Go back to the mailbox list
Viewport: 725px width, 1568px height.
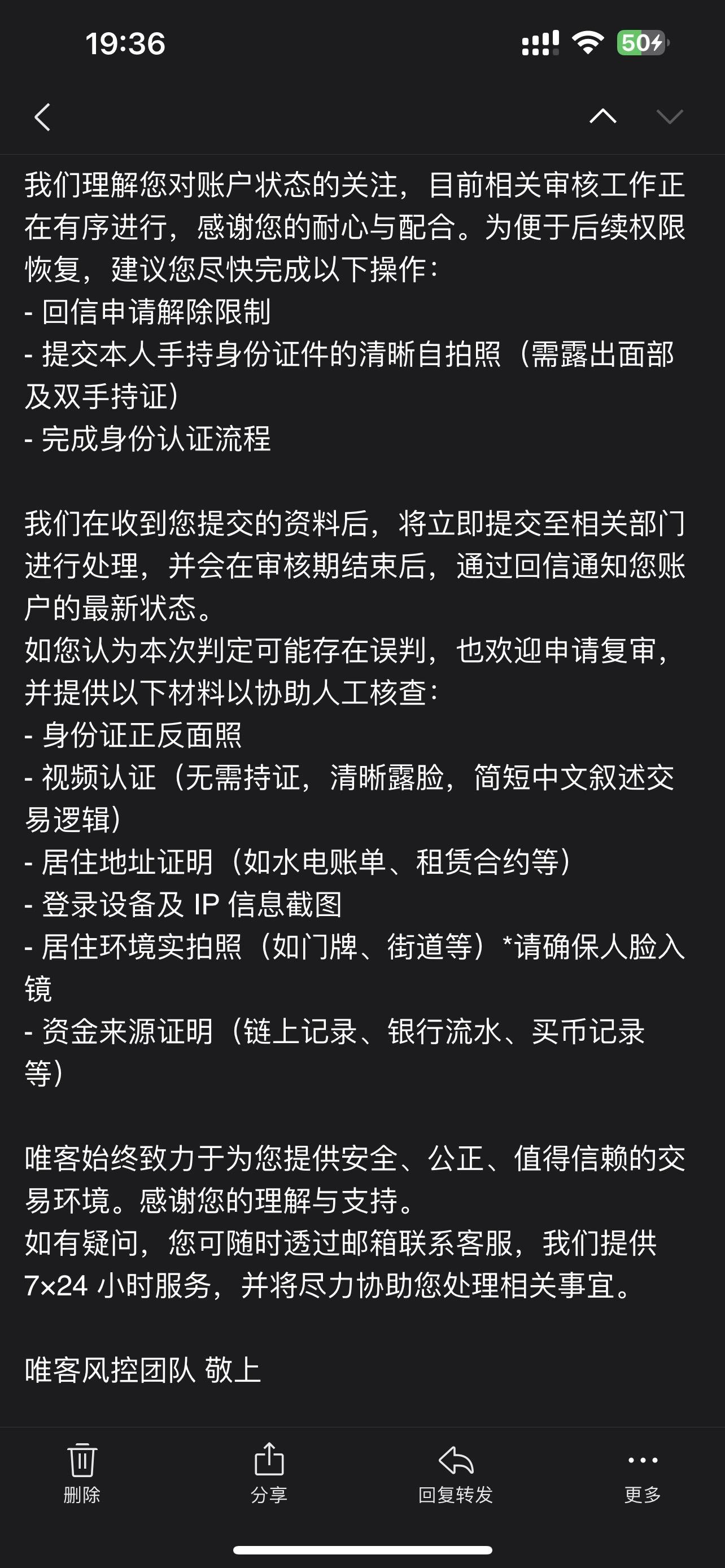coord(42,117)
